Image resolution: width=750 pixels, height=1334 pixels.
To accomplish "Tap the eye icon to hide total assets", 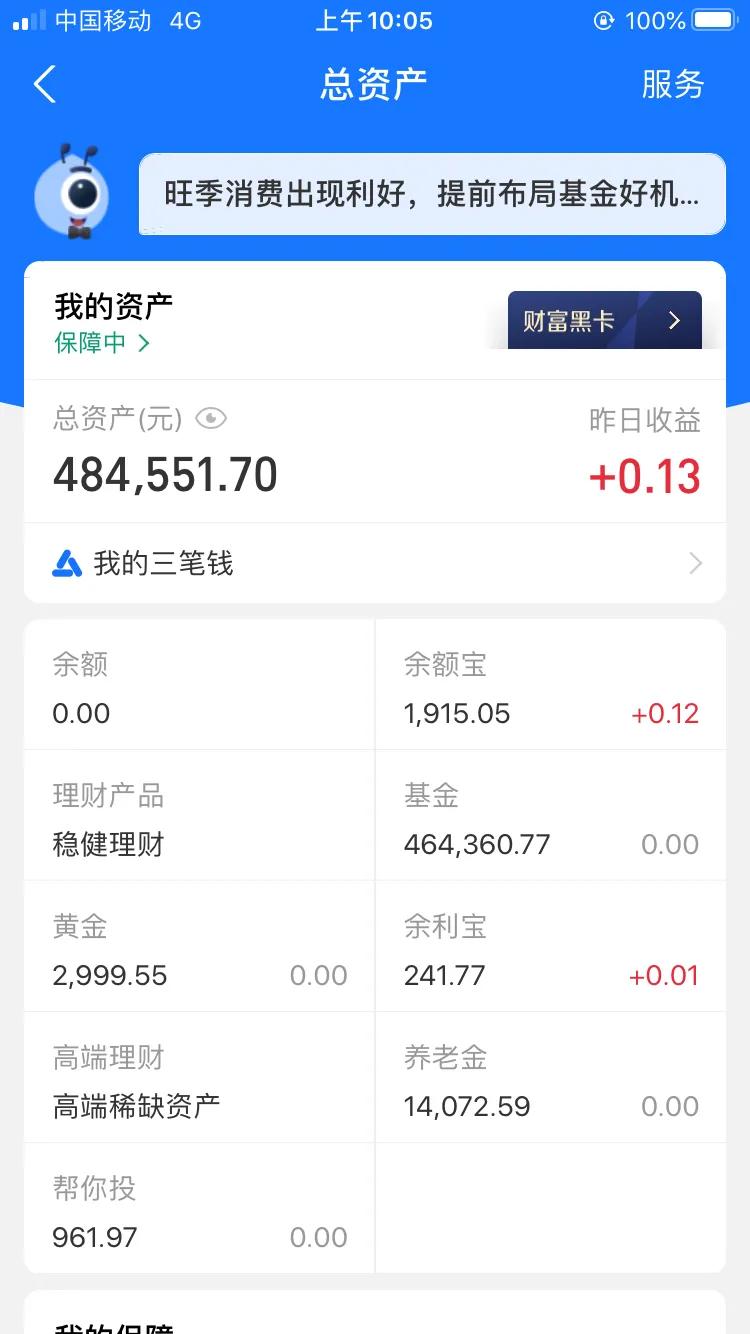I will pos(209,420).
